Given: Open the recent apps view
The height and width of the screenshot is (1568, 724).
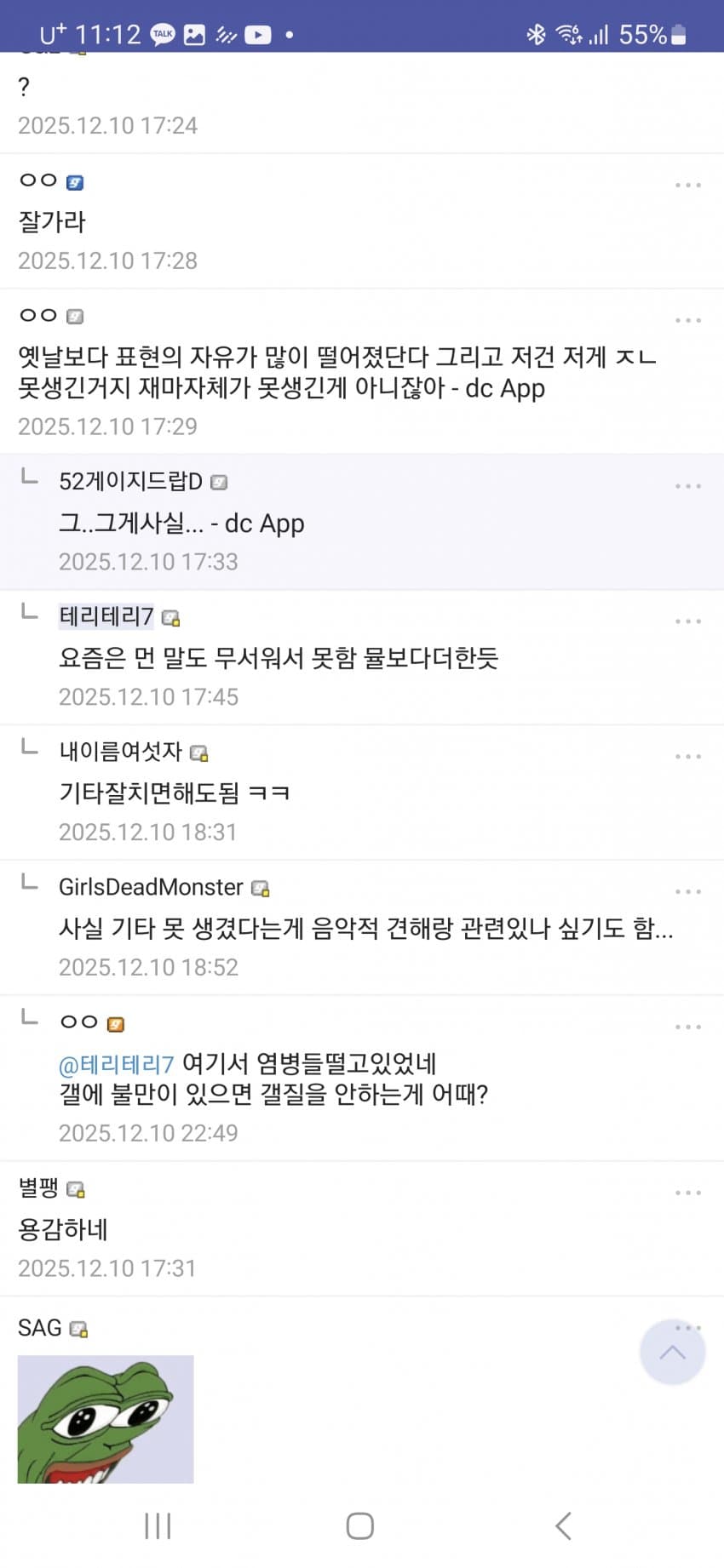Looking at the screenshot, I should tap(158, 1526).
